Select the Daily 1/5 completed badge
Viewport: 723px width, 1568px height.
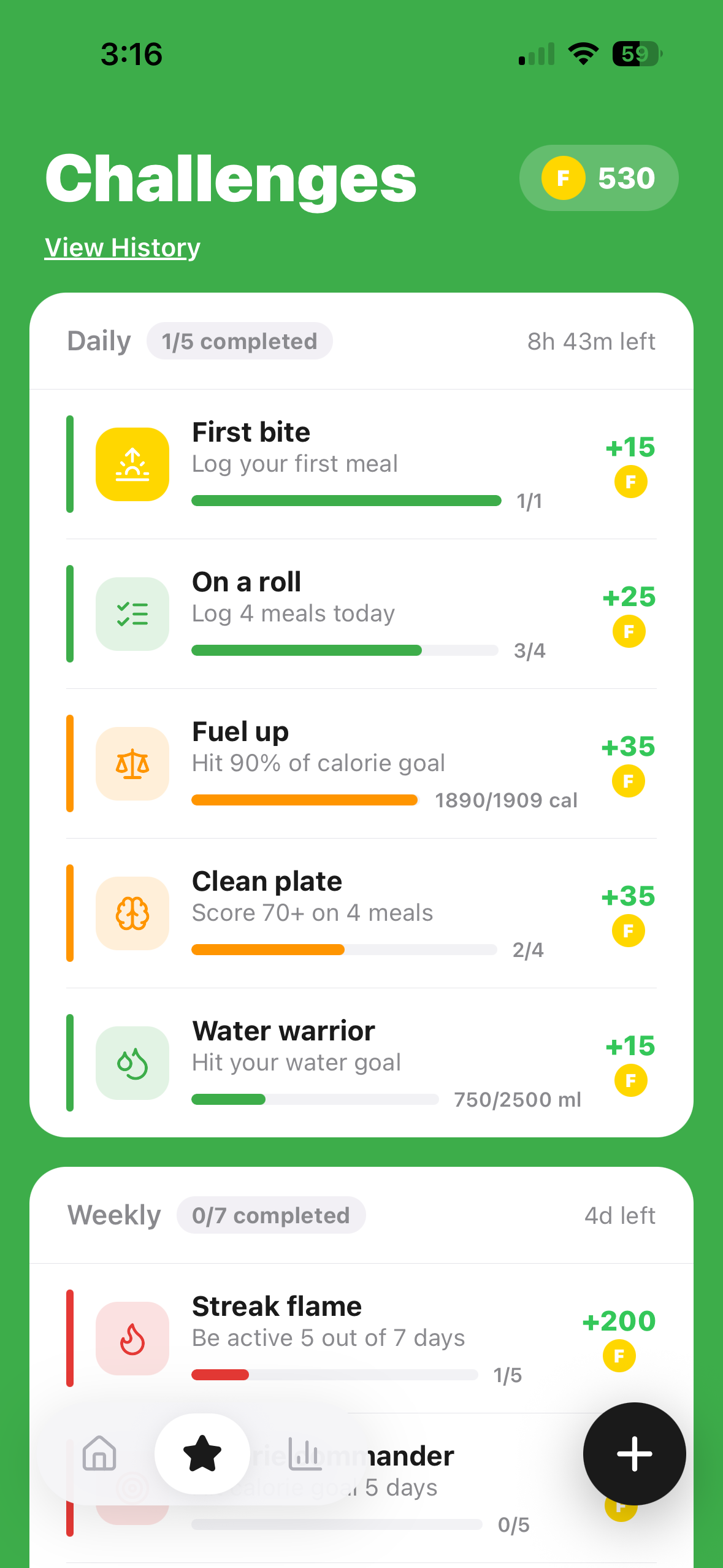point(239,341)
